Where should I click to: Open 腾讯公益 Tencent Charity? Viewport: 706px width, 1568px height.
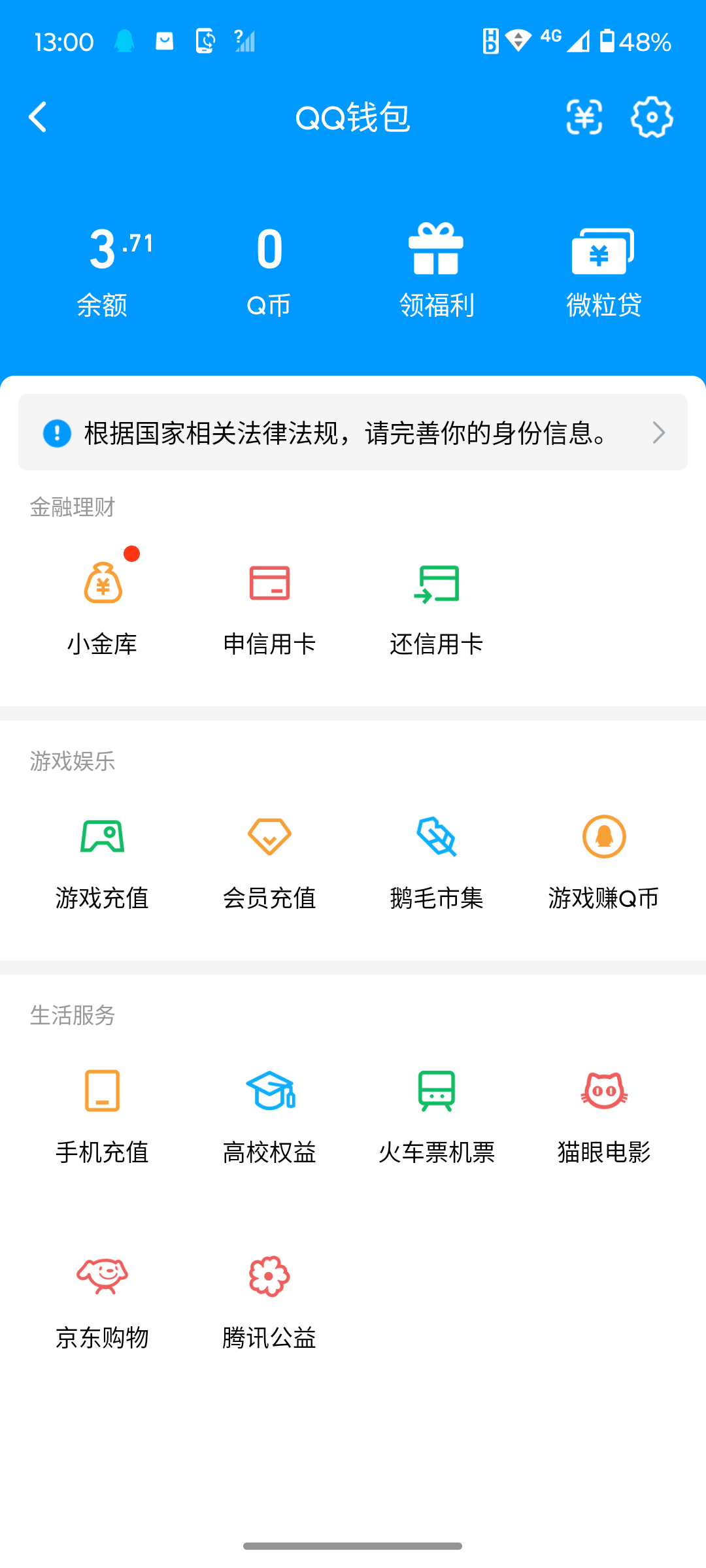pos(269,1297)
